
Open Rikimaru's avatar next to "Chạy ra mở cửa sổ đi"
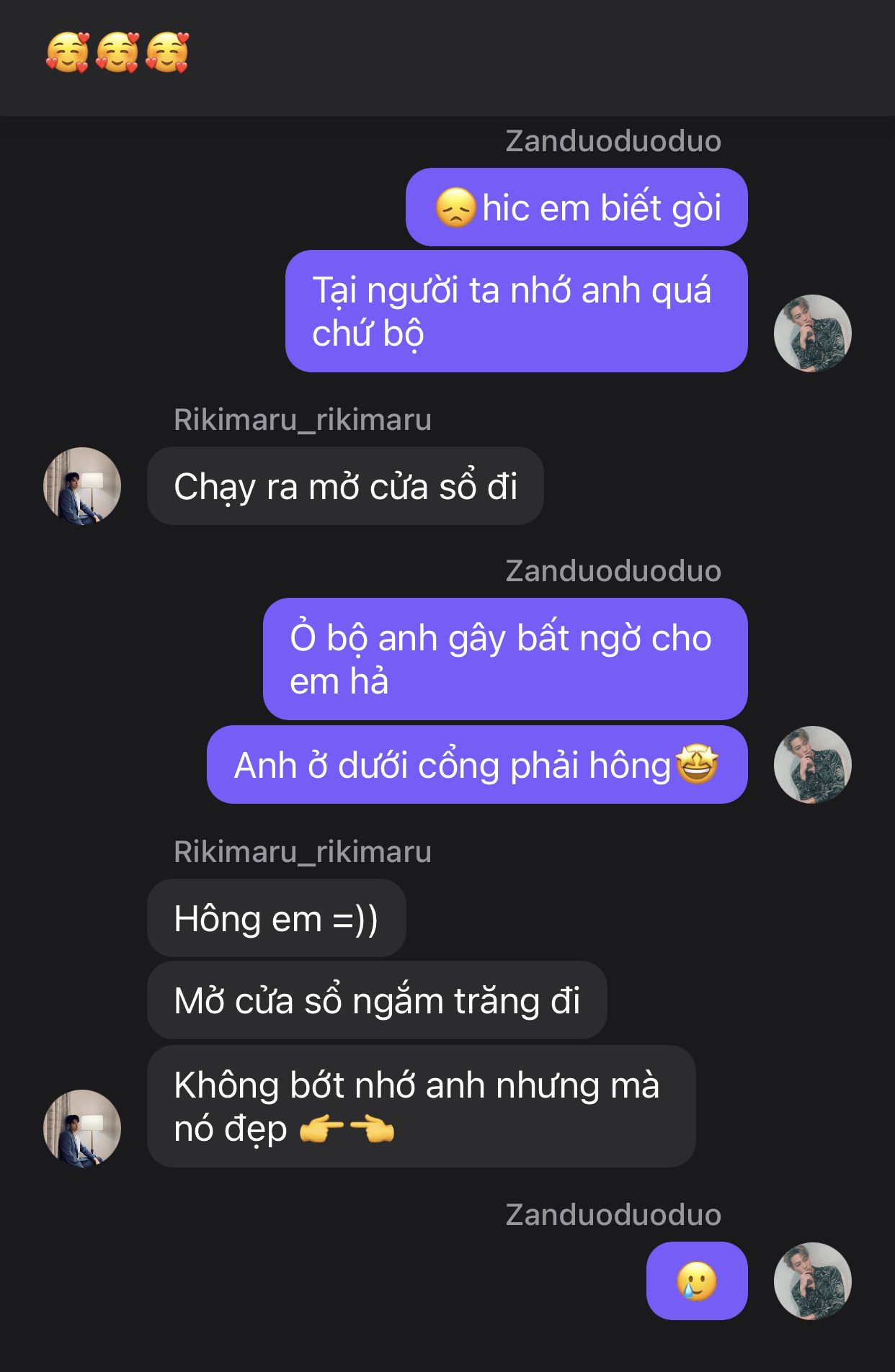pos(82,486)
